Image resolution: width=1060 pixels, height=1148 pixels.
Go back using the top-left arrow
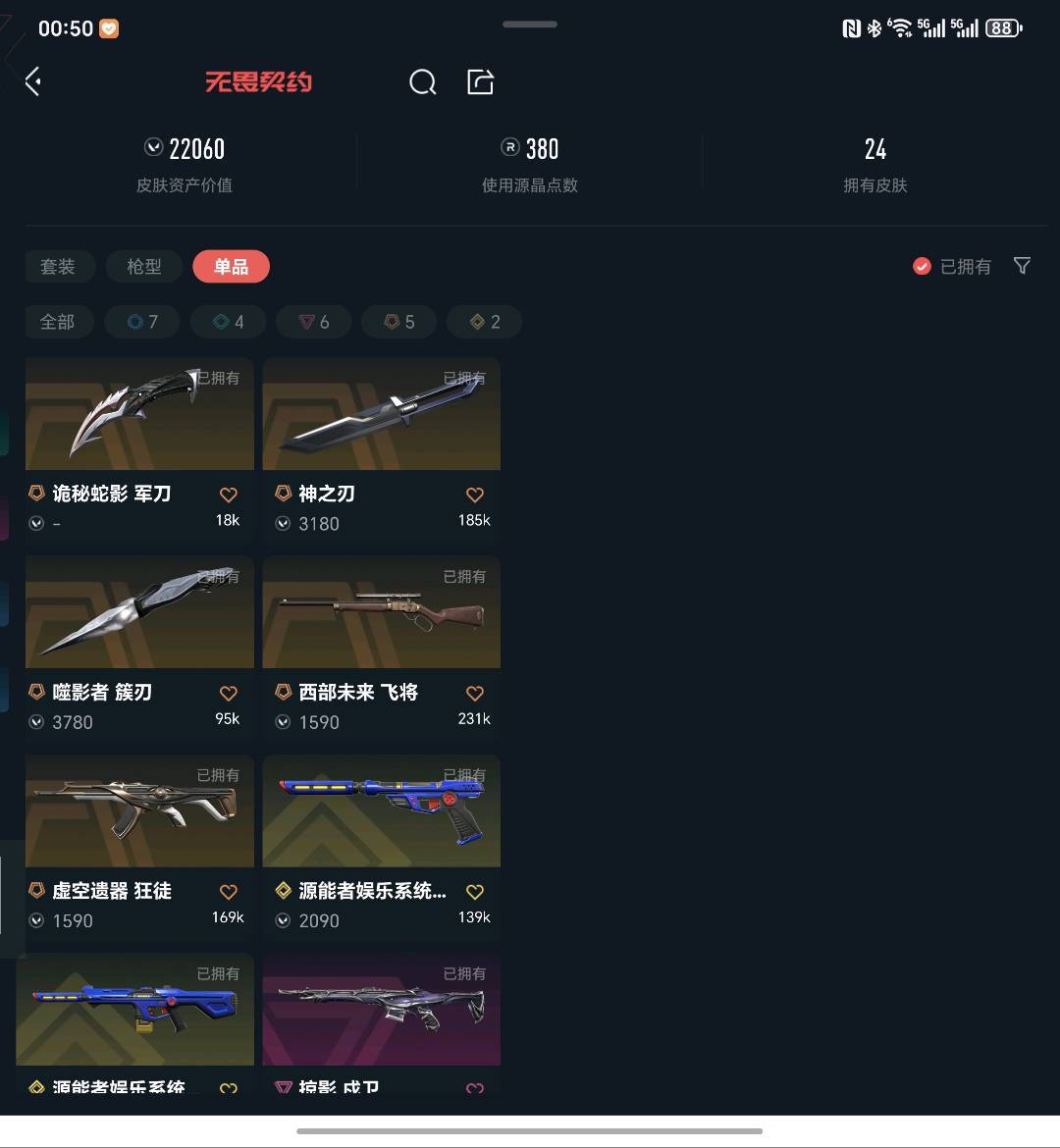click(33, 81)
